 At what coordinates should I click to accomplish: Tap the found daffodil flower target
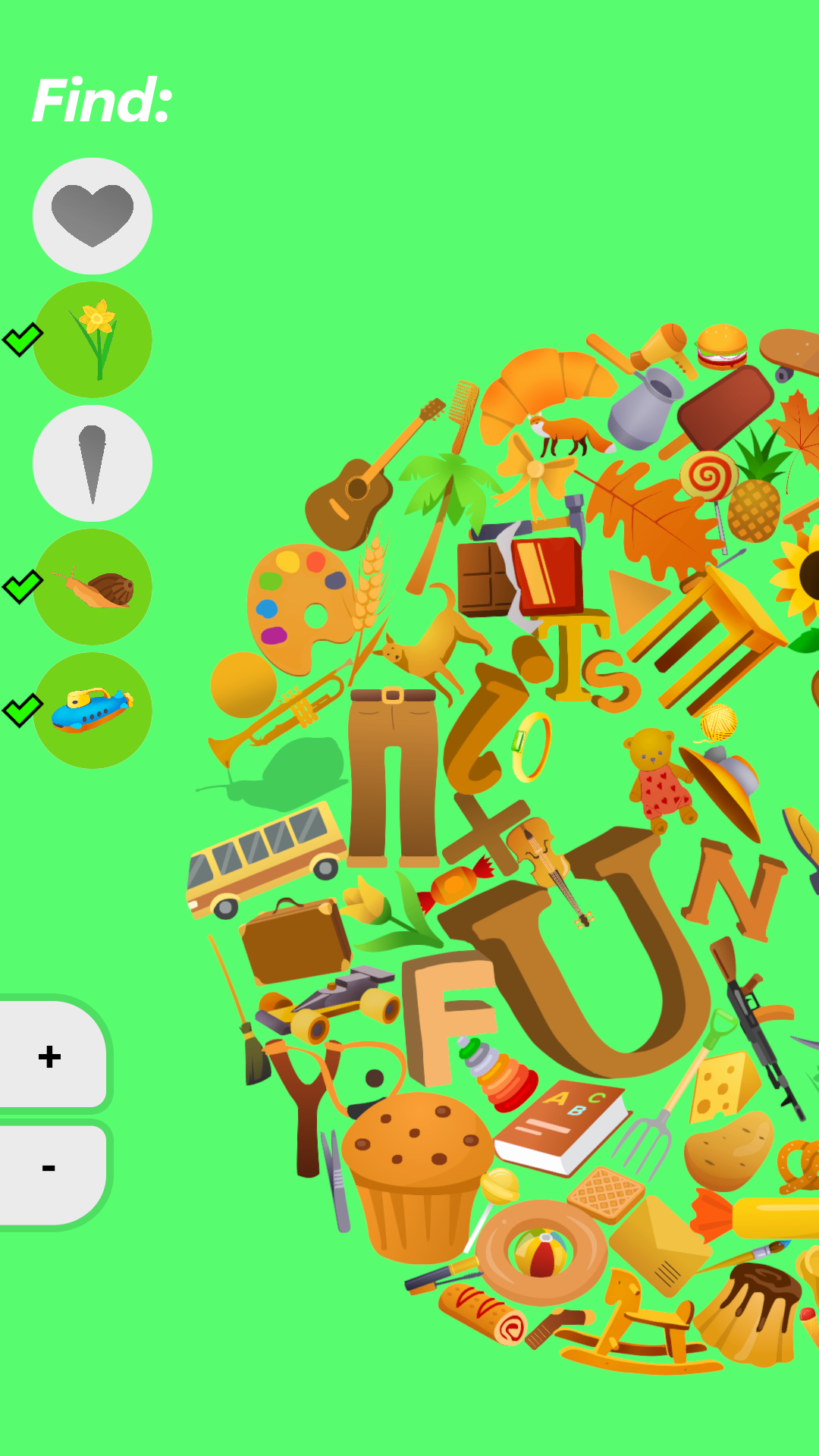coord(93,340)
